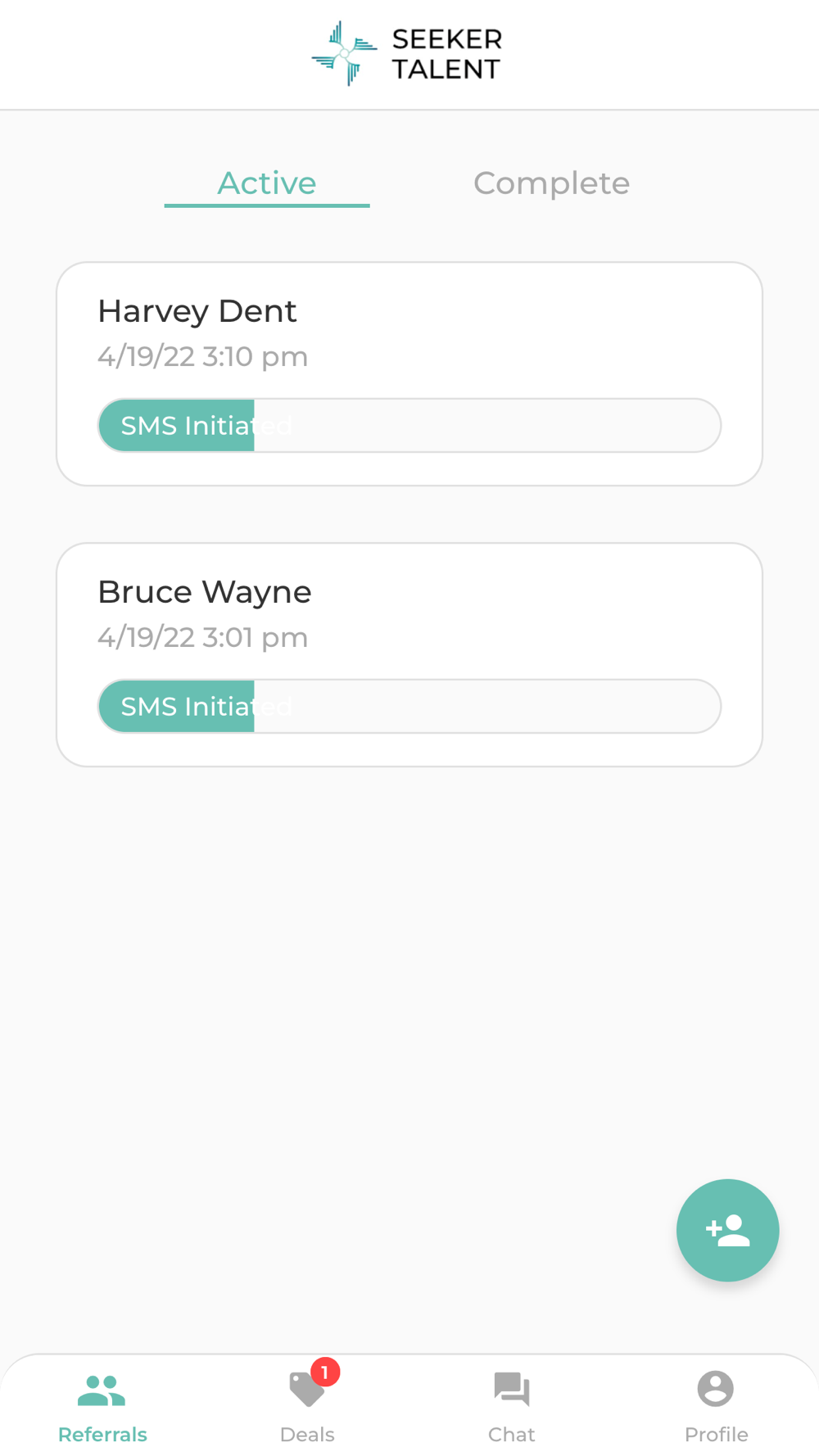Open the Chat tab
The image size is (819, 1456).
(512, 1406)
